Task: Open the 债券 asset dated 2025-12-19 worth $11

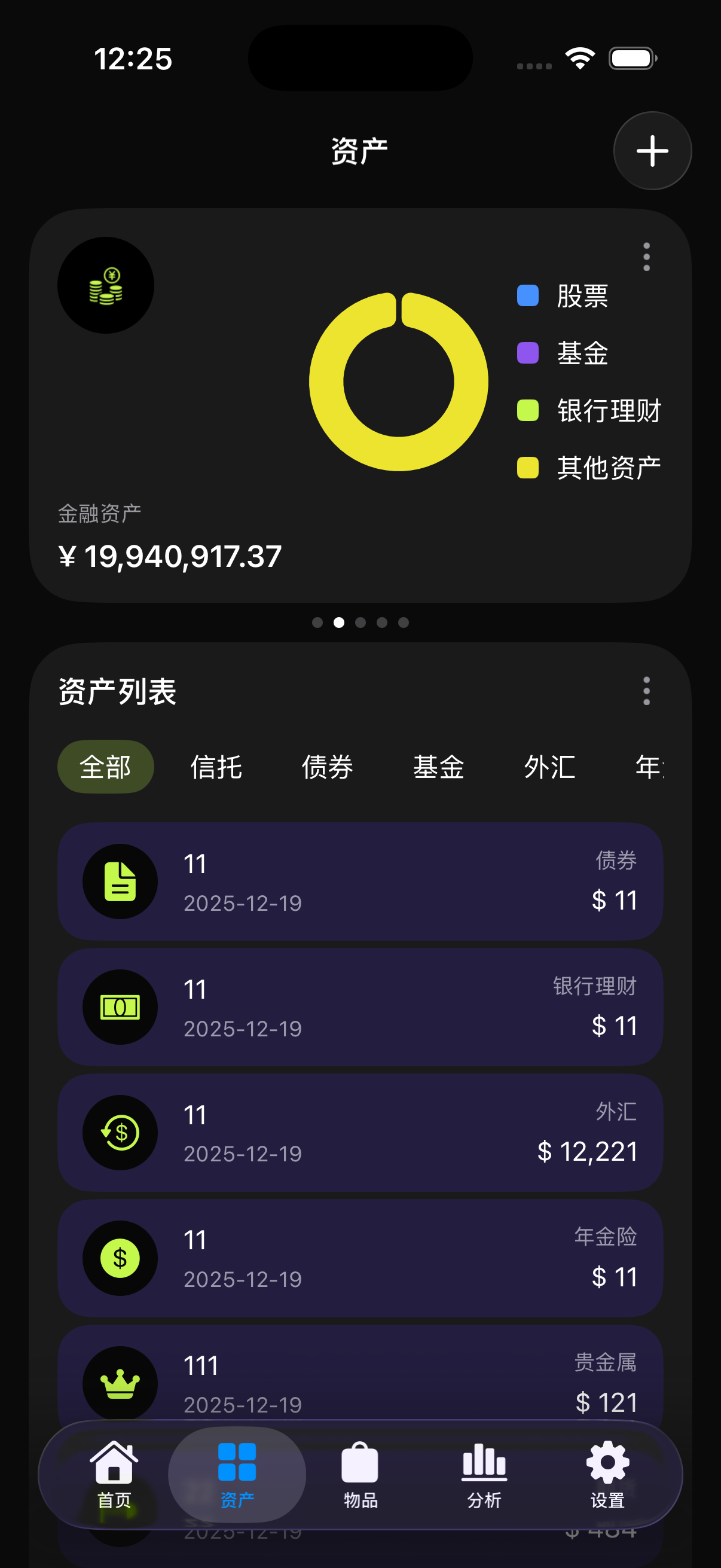Action: [360, 882]
